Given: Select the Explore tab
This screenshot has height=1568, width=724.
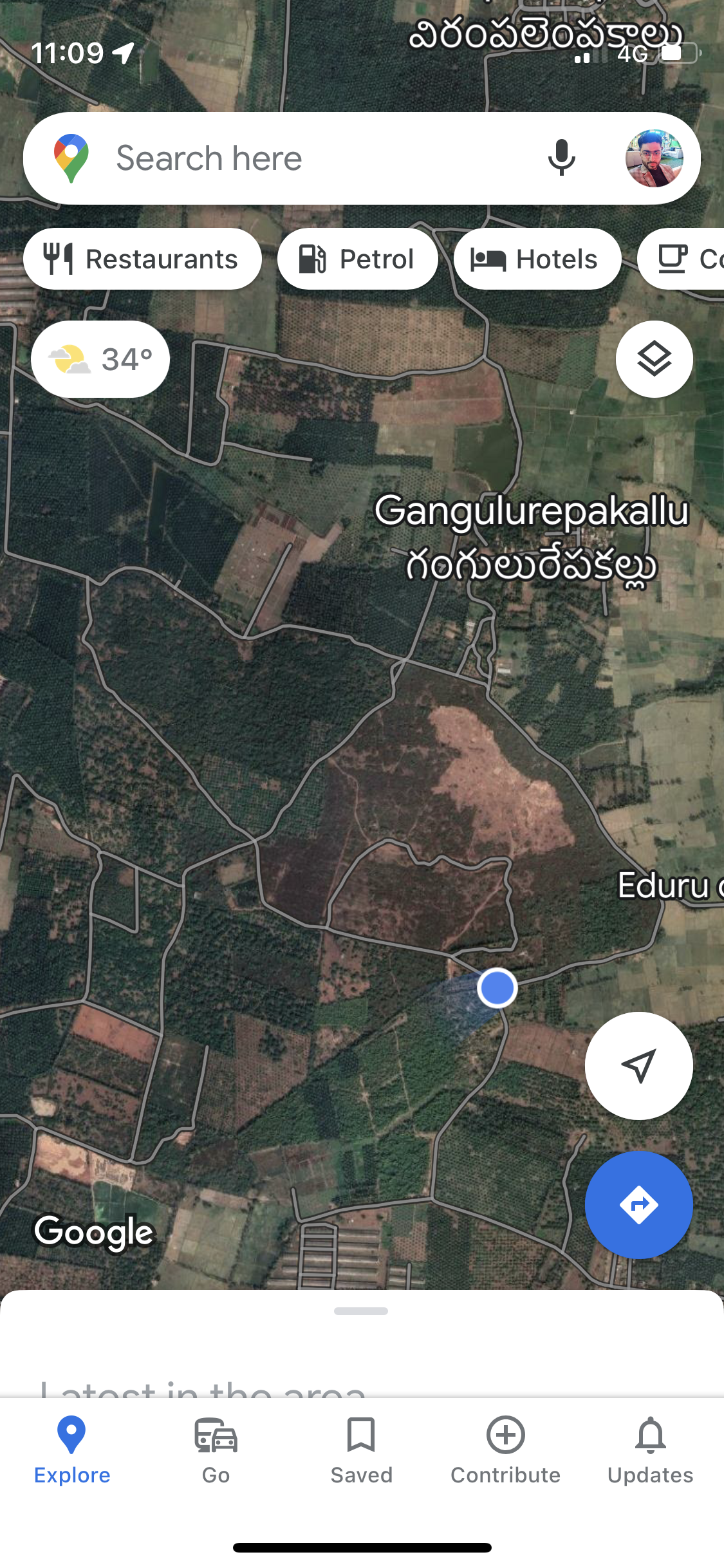Looking at the screenshot, I should click(x=72, y=1451).
